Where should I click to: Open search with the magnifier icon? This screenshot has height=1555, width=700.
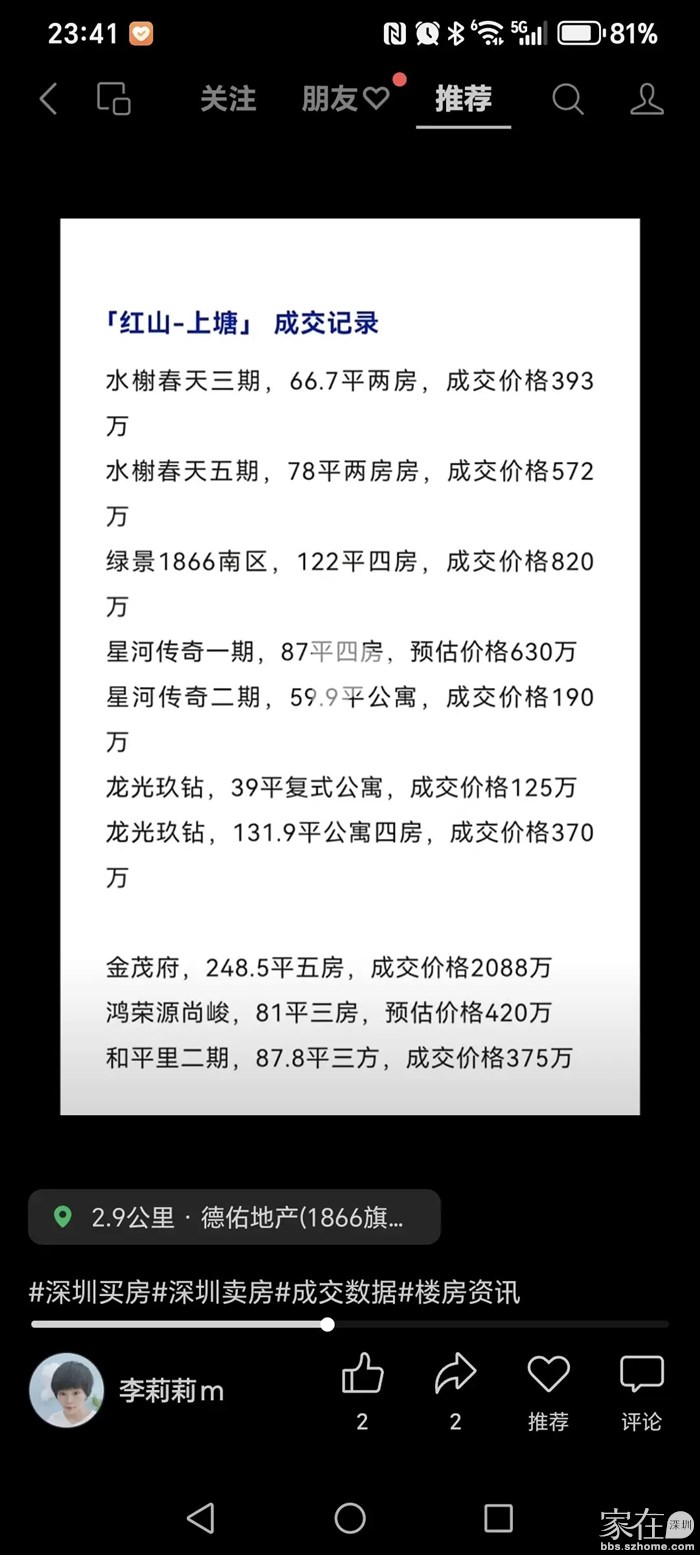(567, 99)
